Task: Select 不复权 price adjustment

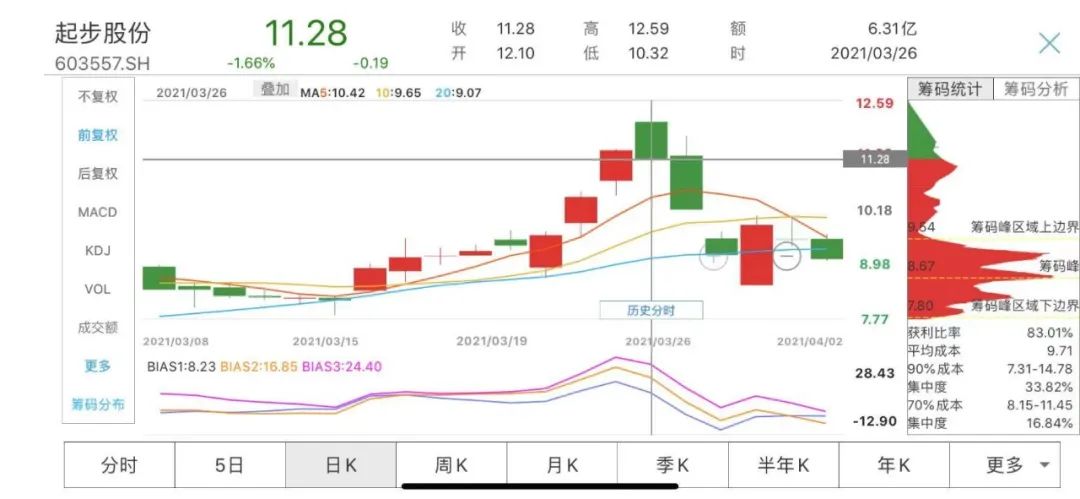Action: [98, 97]
